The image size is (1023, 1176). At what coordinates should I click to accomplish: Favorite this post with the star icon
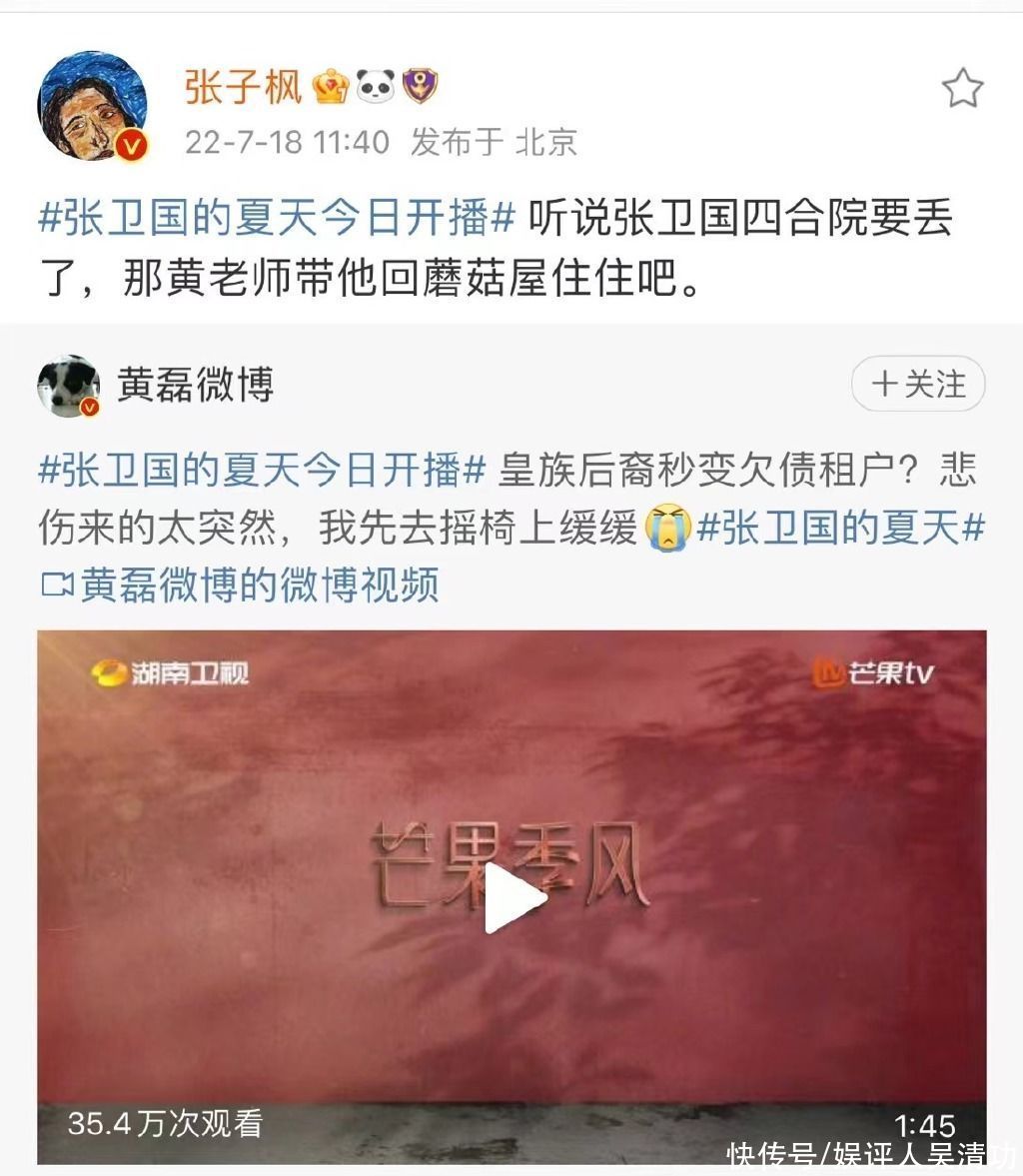[x=962, y=90]
